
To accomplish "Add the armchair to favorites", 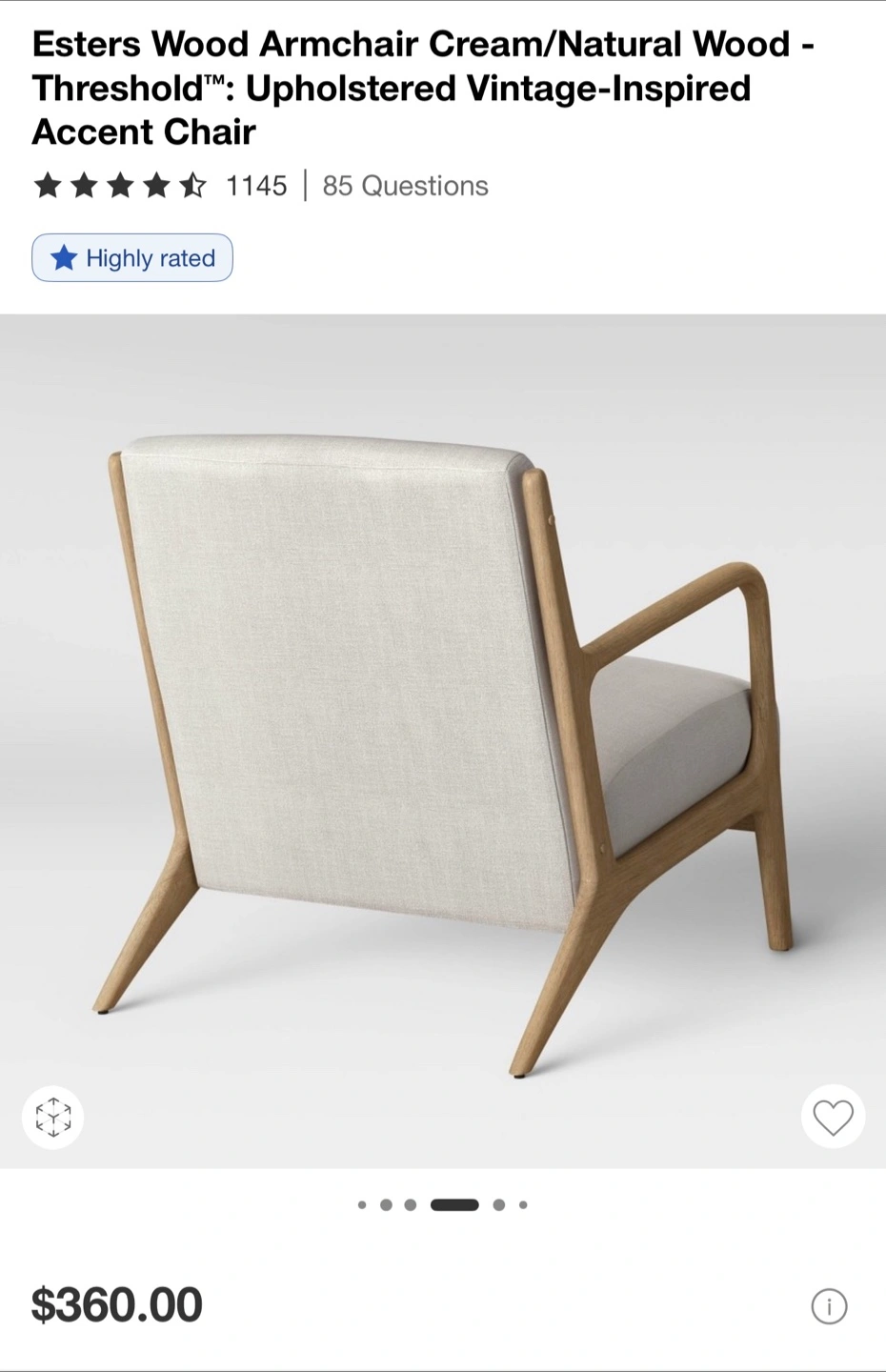I will 833,1117.
